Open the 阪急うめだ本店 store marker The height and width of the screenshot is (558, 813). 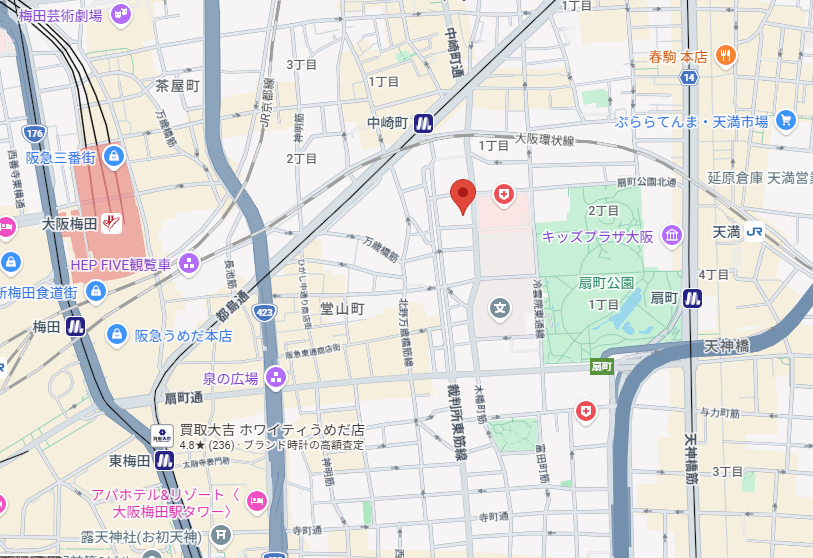click(117, 334)
